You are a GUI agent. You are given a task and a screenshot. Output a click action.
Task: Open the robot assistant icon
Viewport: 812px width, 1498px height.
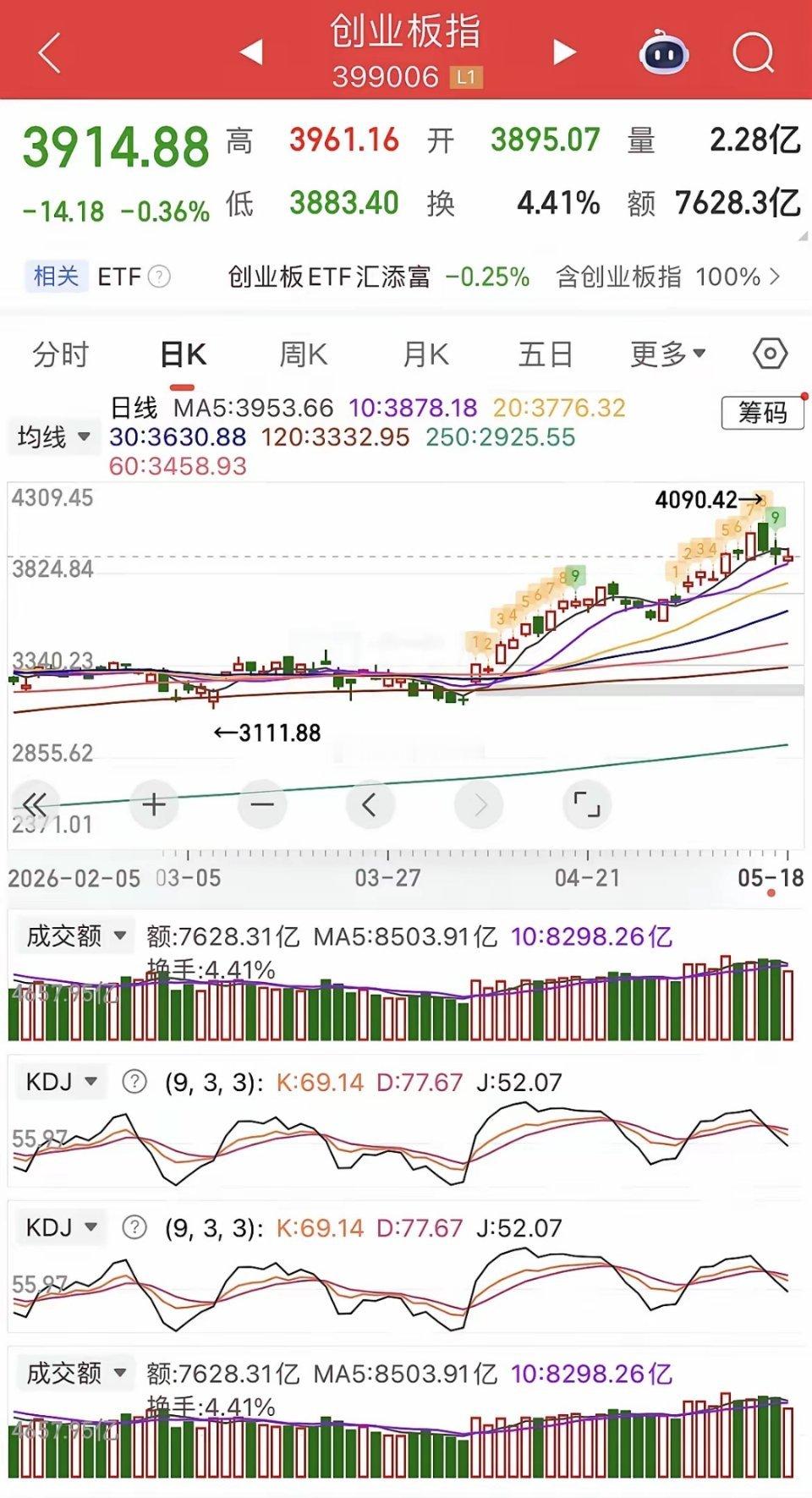coord(664,52)
